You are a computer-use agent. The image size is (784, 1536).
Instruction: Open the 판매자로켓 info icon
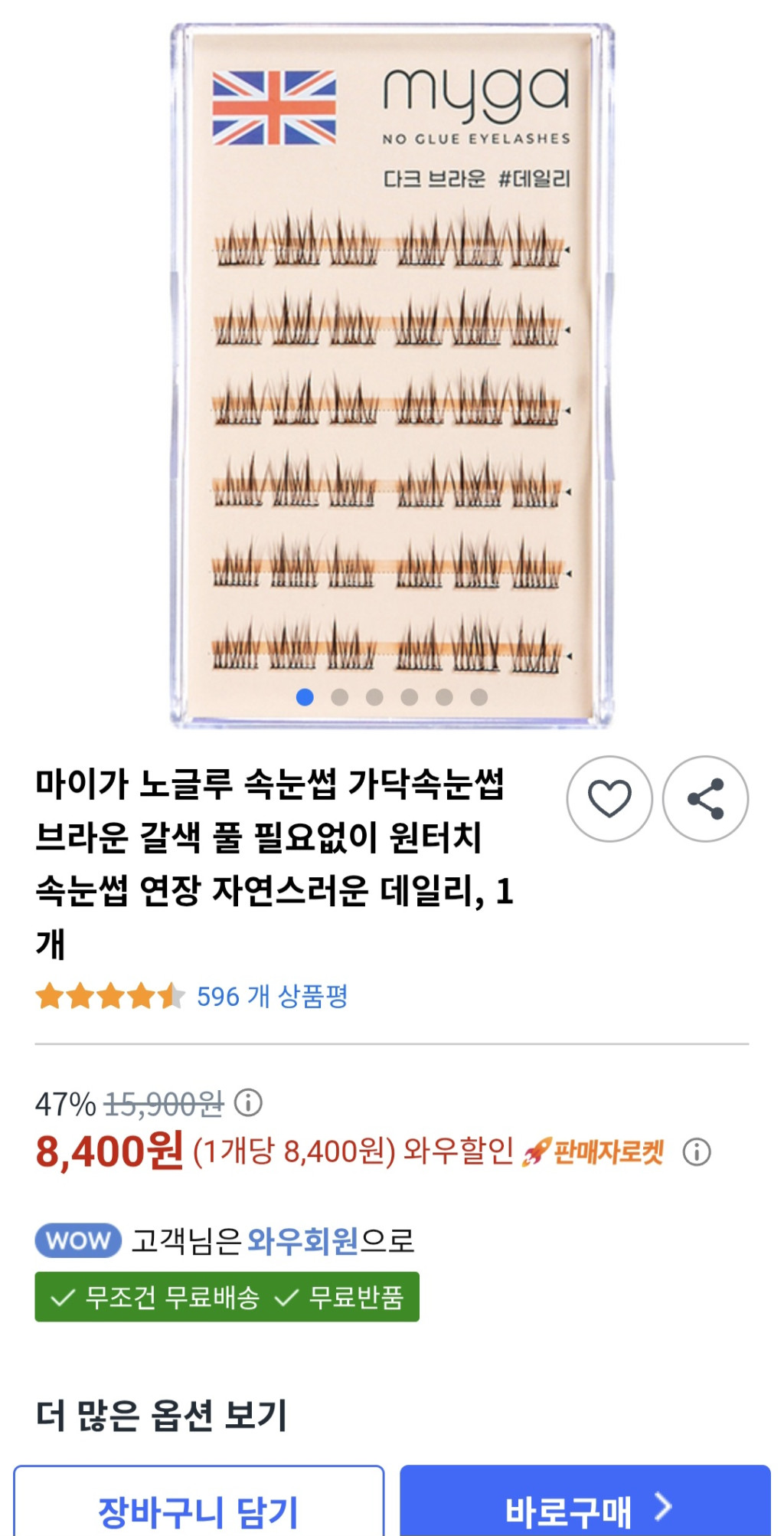(697, 1152)
